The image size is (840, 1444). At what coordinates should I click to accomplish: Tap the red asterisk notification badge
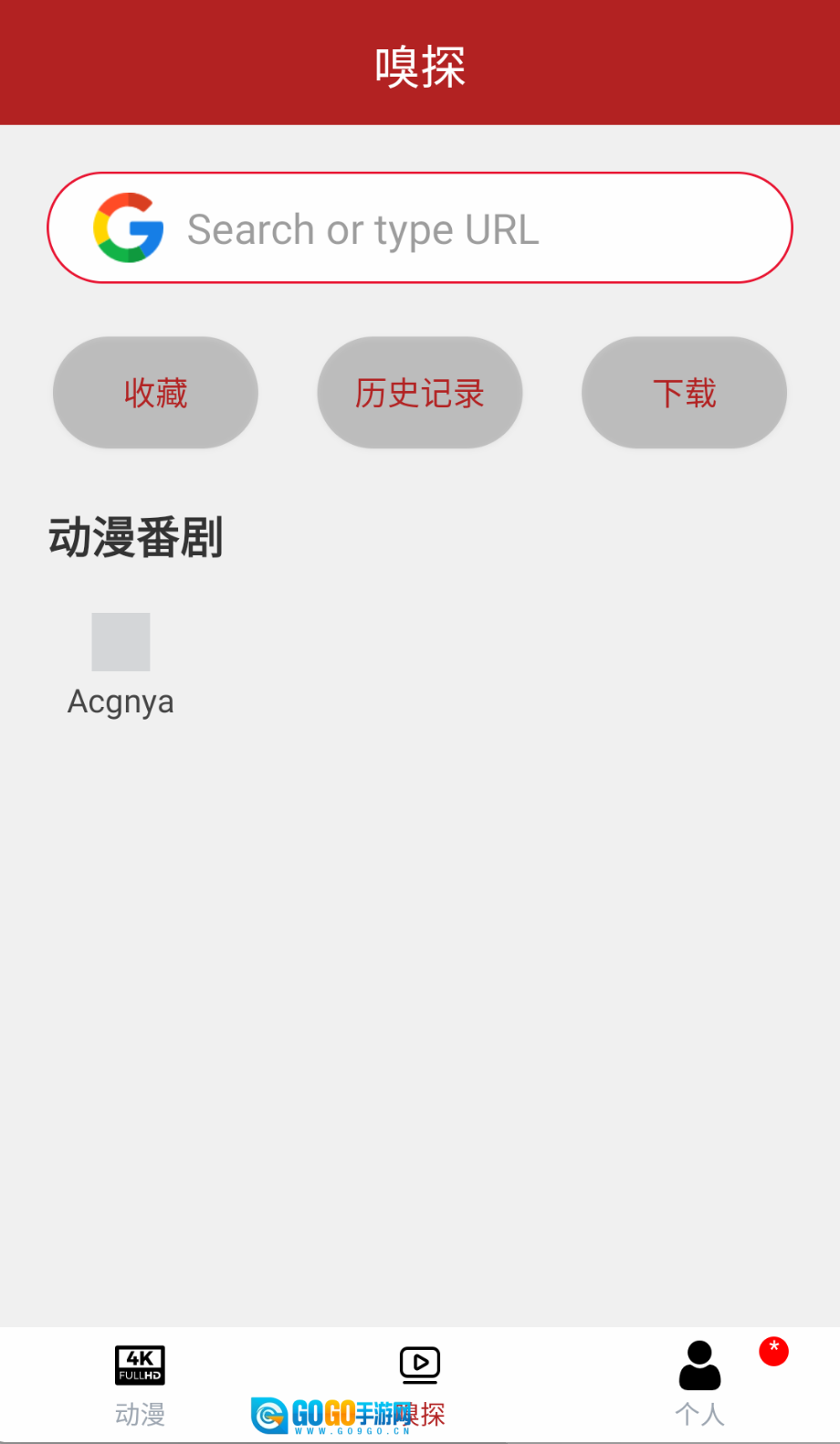[x=773, y=1351]
